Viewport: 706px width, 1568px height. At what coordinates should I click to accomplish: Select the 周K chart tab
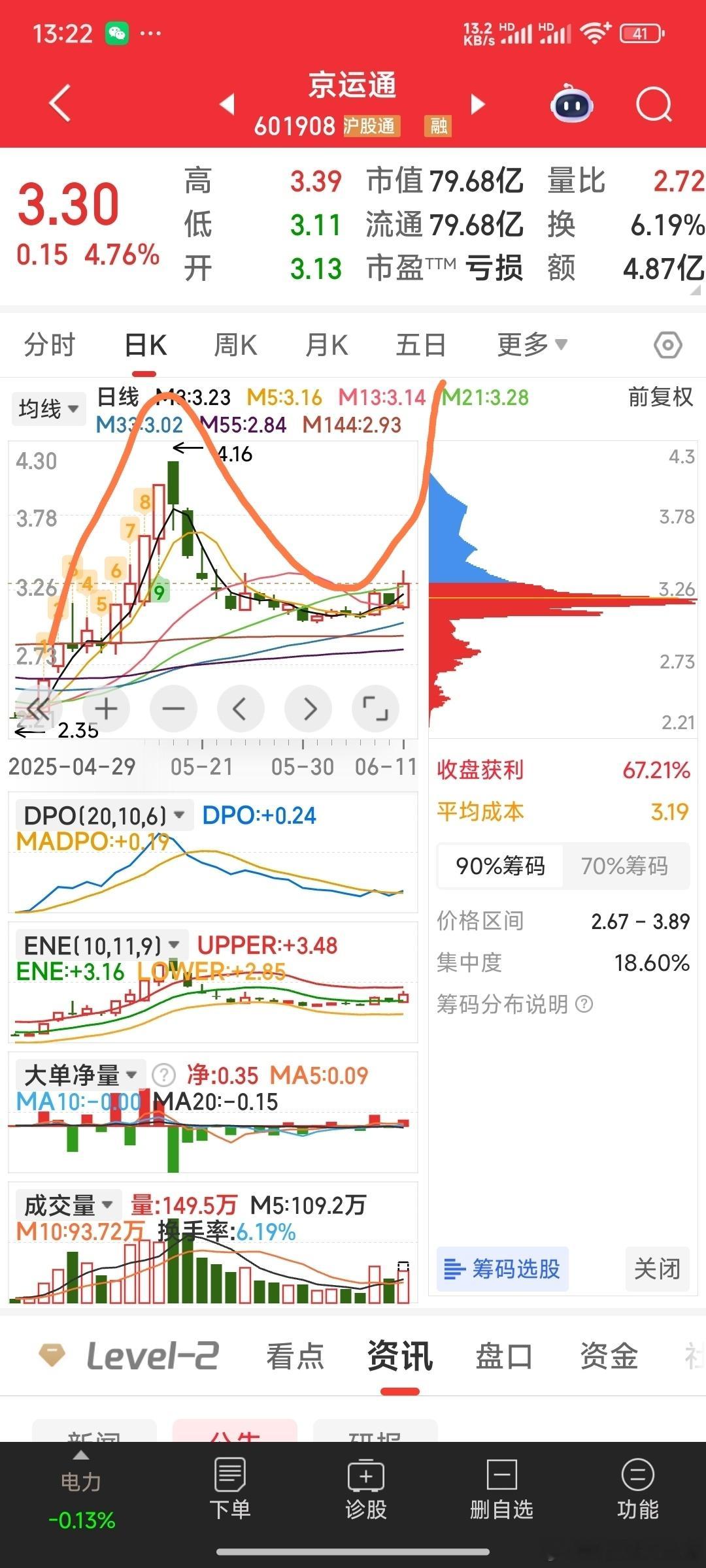[236, 344]
